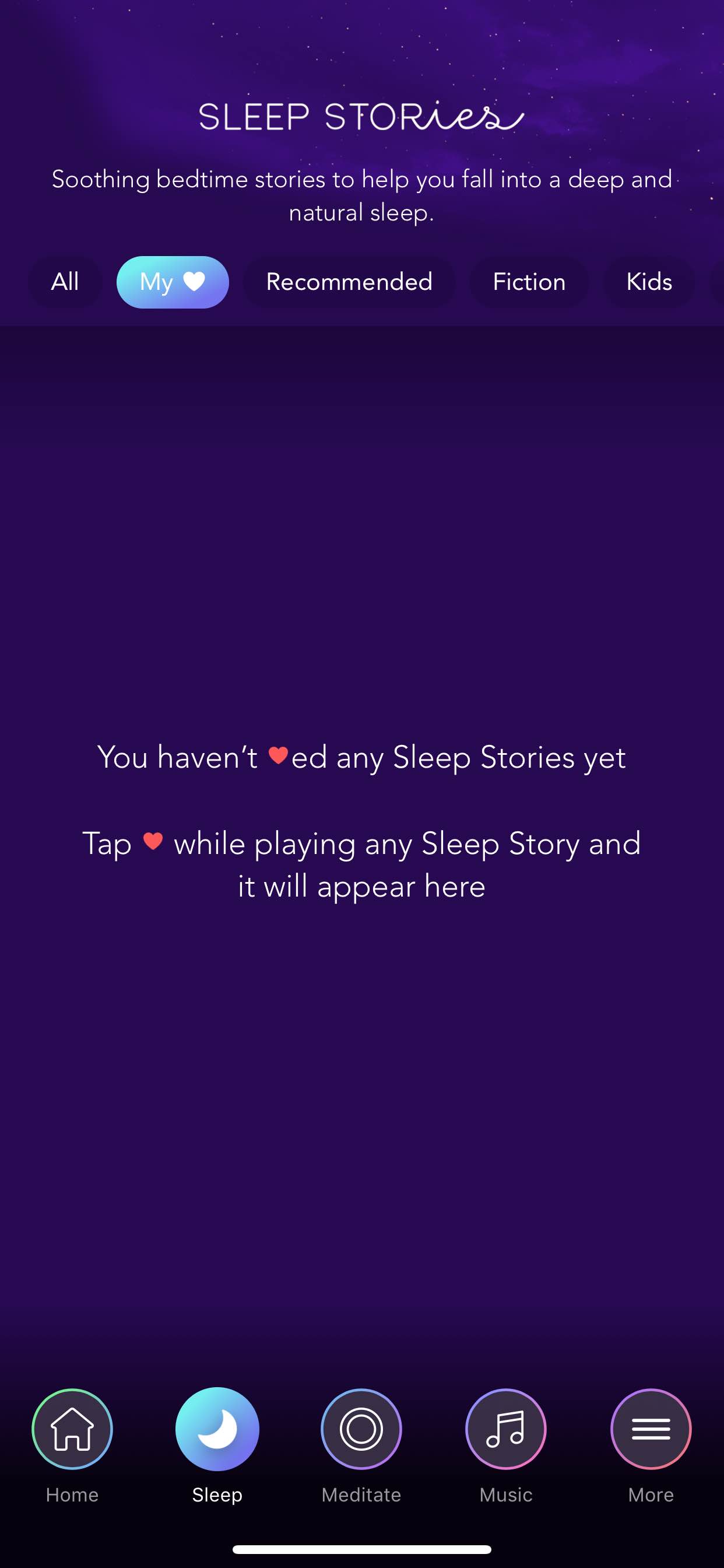
Task: Tap the My favorites heart chip
Action: tap(173, 282)
